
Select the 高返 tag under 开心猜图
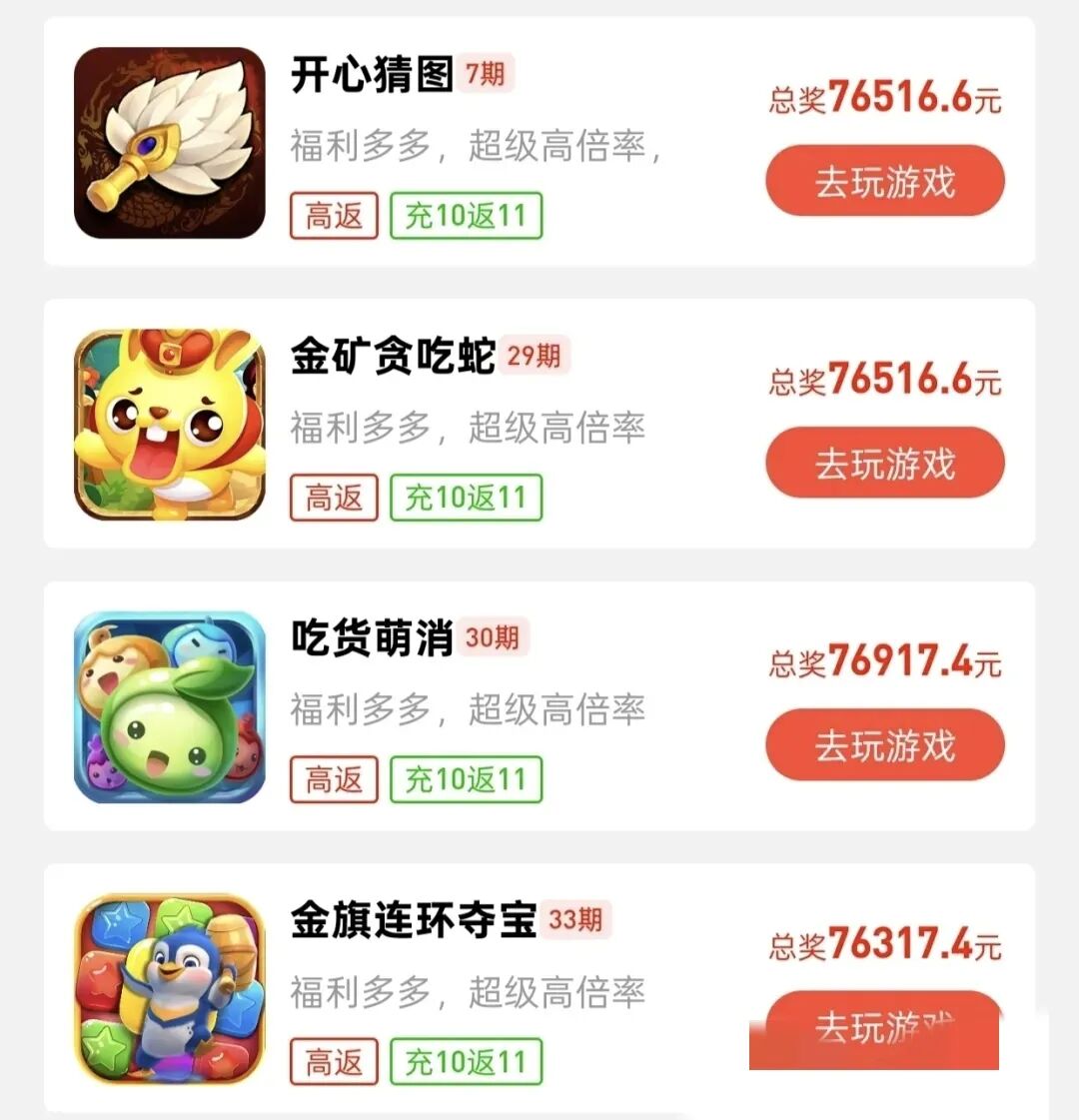click(333, 215)
